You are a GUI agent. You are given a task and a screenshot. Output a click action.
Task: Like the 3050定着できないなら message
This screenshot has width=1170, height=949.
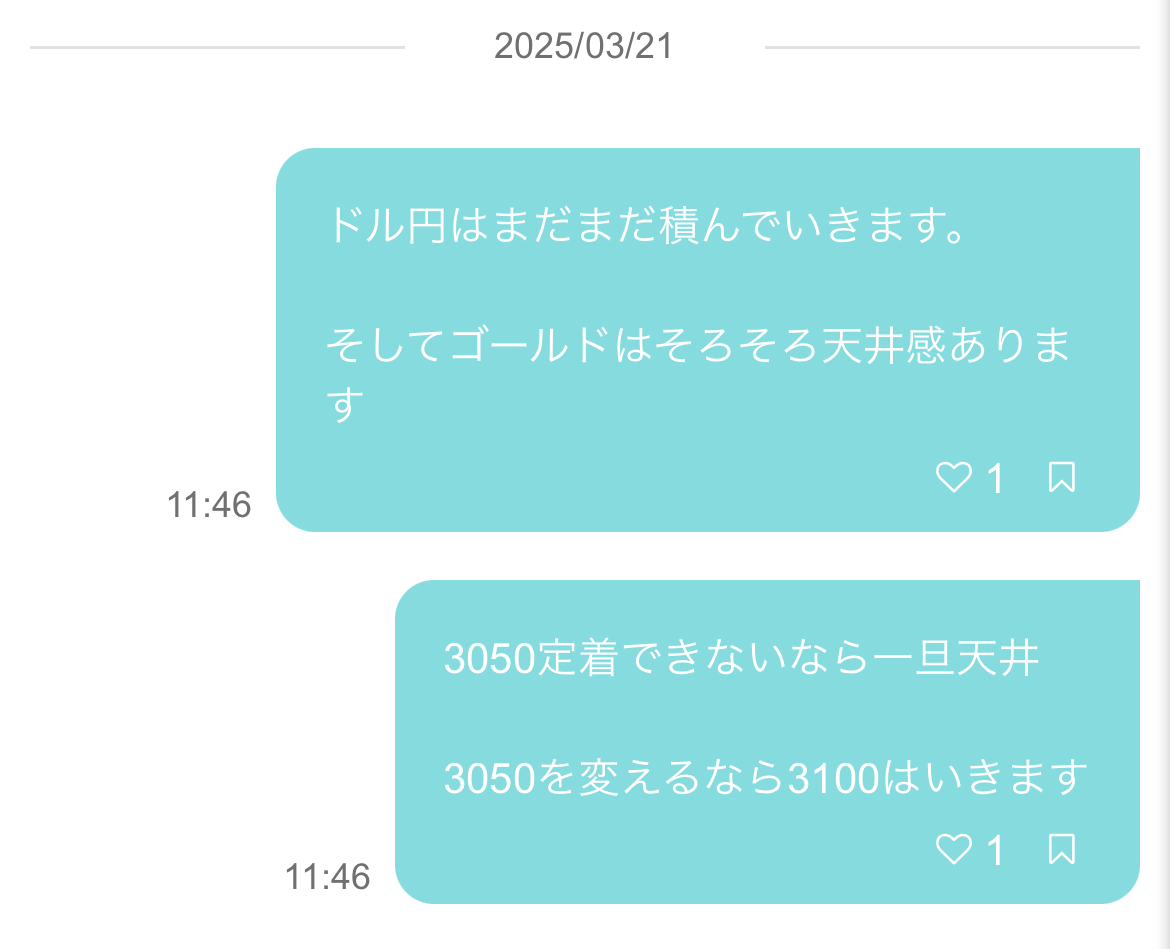tap(954, 850)
